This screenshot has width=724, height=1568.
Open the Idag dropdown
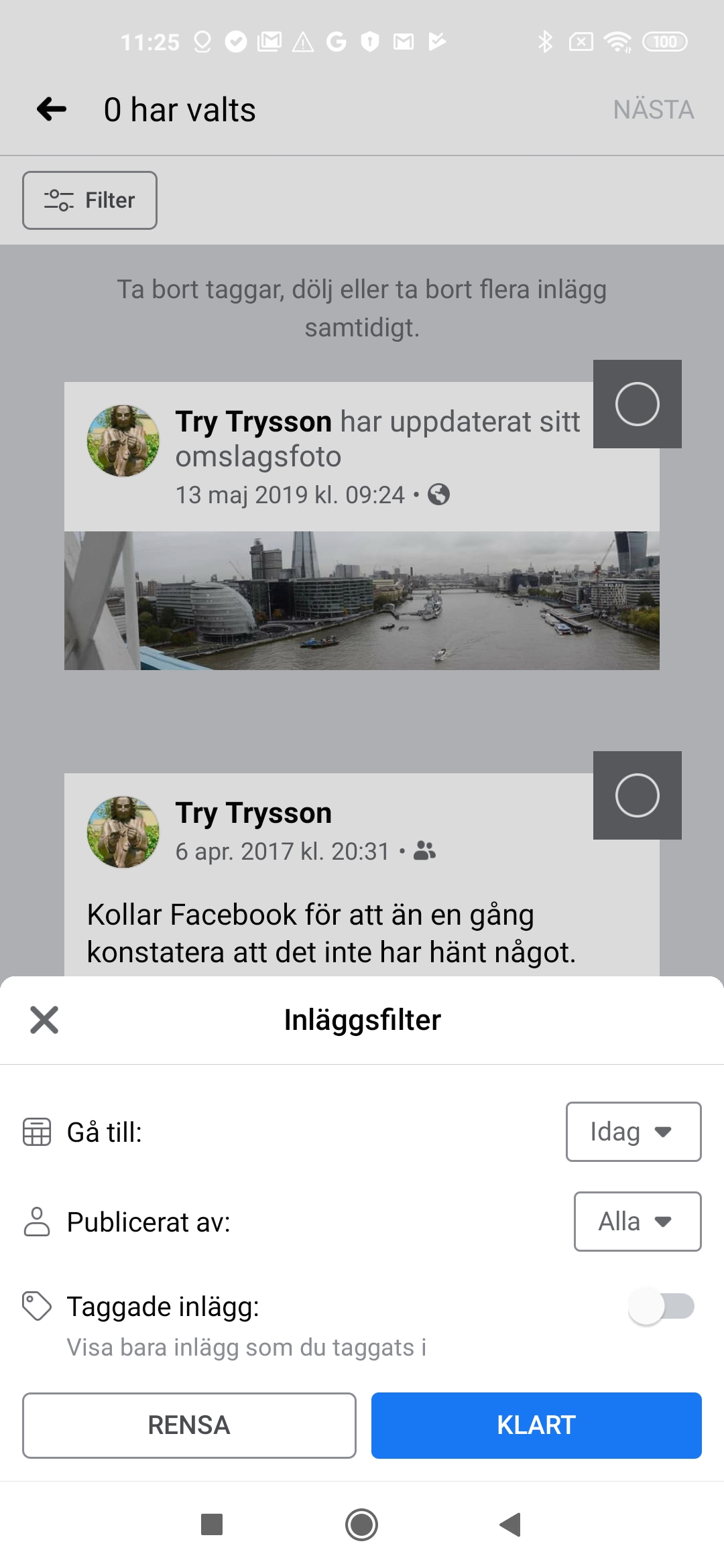pos(633,1131)
